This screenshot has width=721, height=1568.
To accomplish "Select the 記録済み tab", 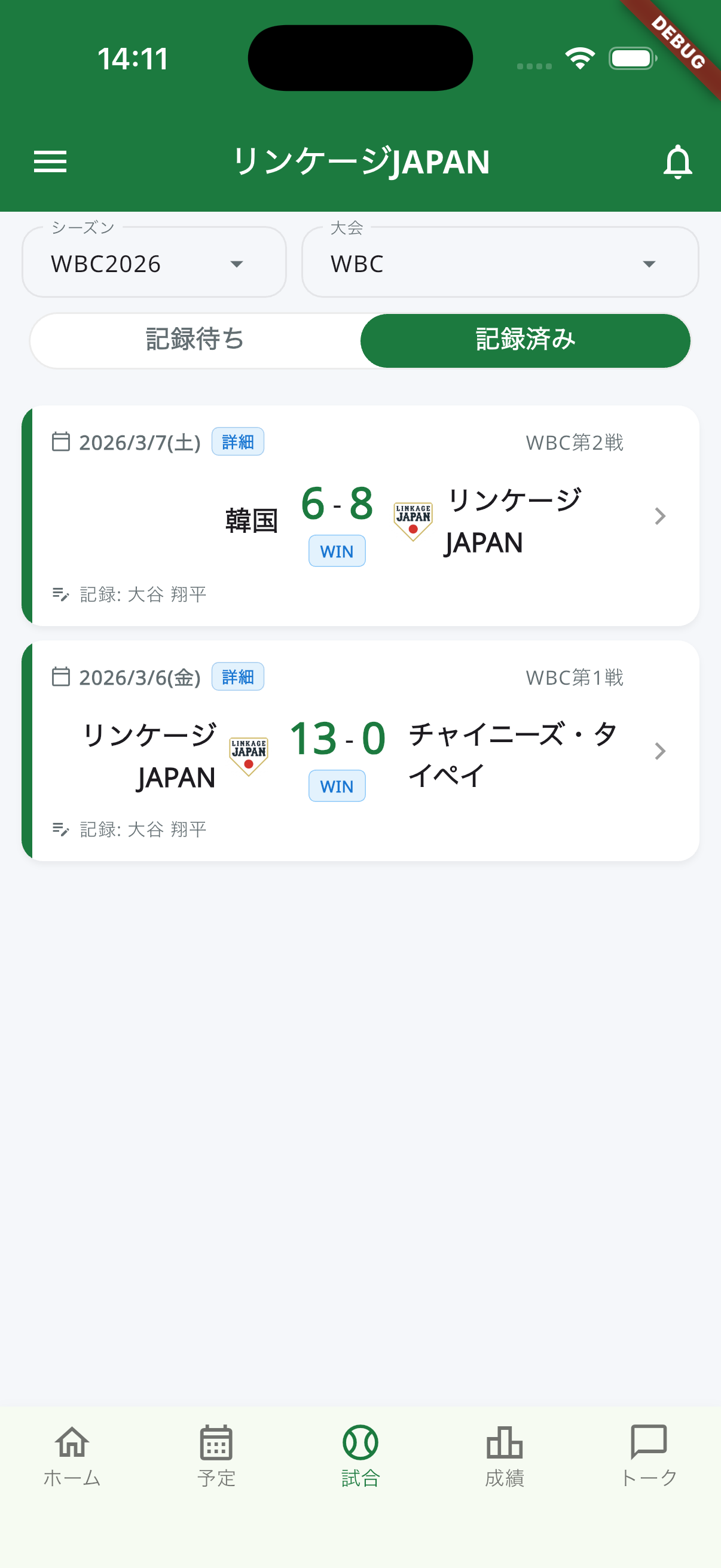I will [x=525, y=340].
